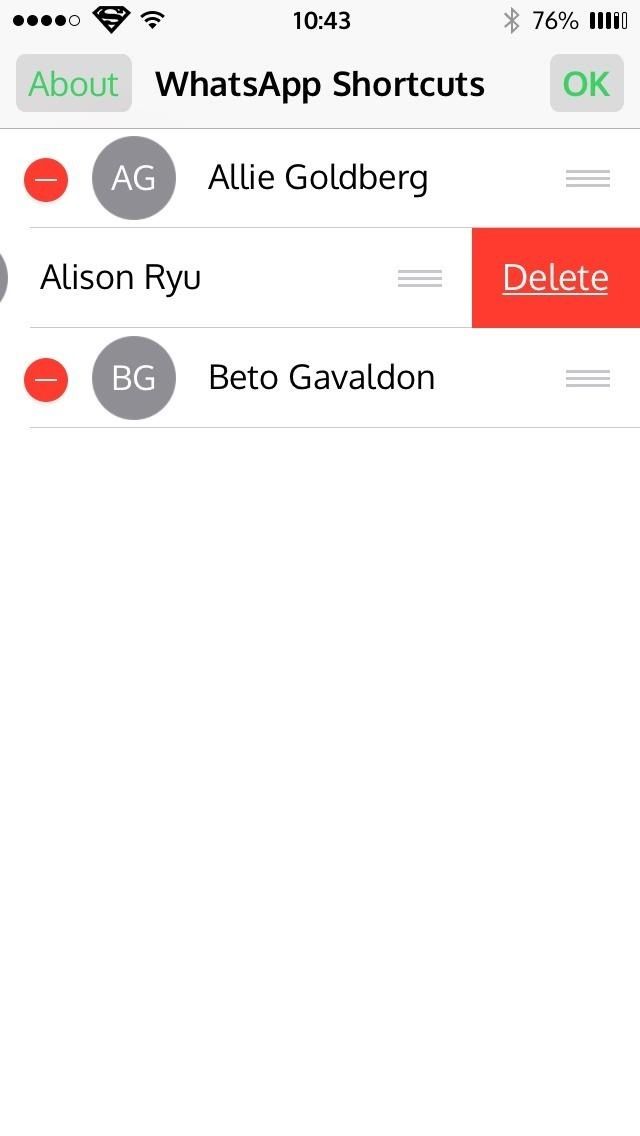Tap the Alison Ryu row name
640x1136 pixels.
click(121, 278)
